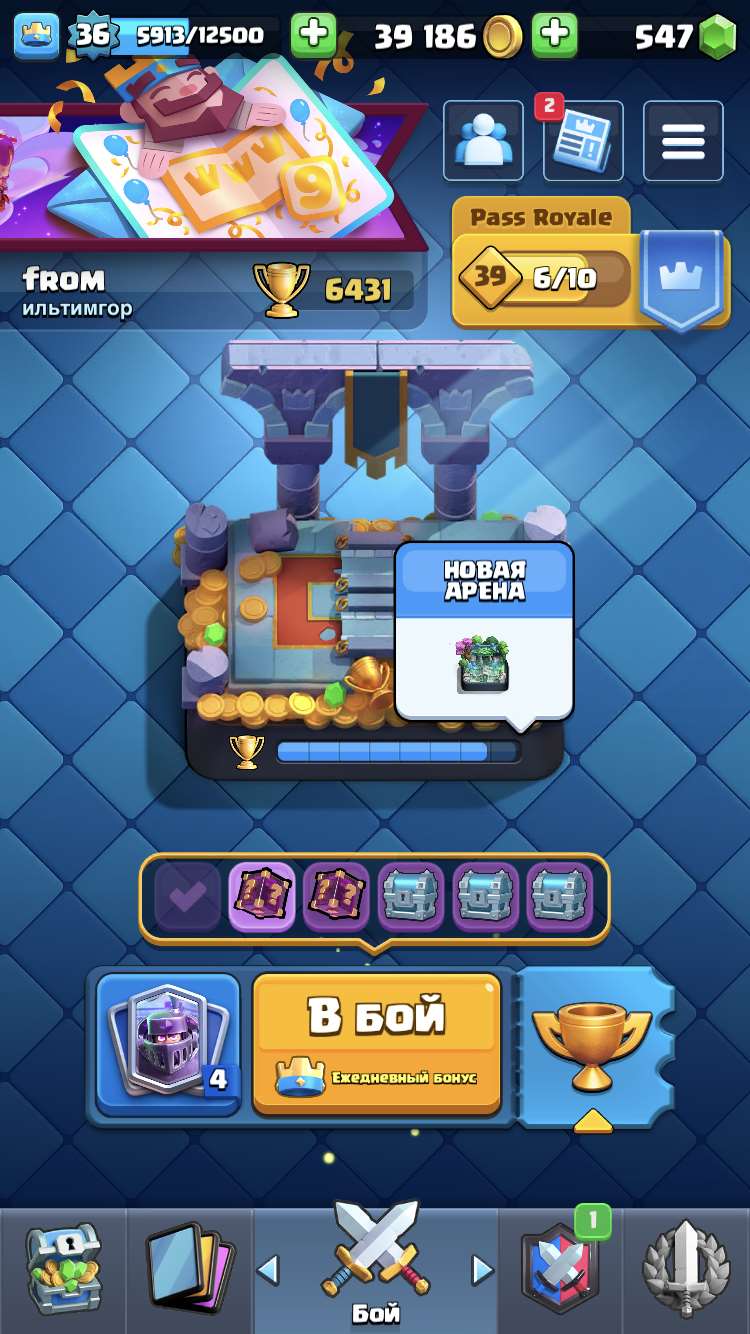Buy gems with the plus button

(x=554, y=36)
